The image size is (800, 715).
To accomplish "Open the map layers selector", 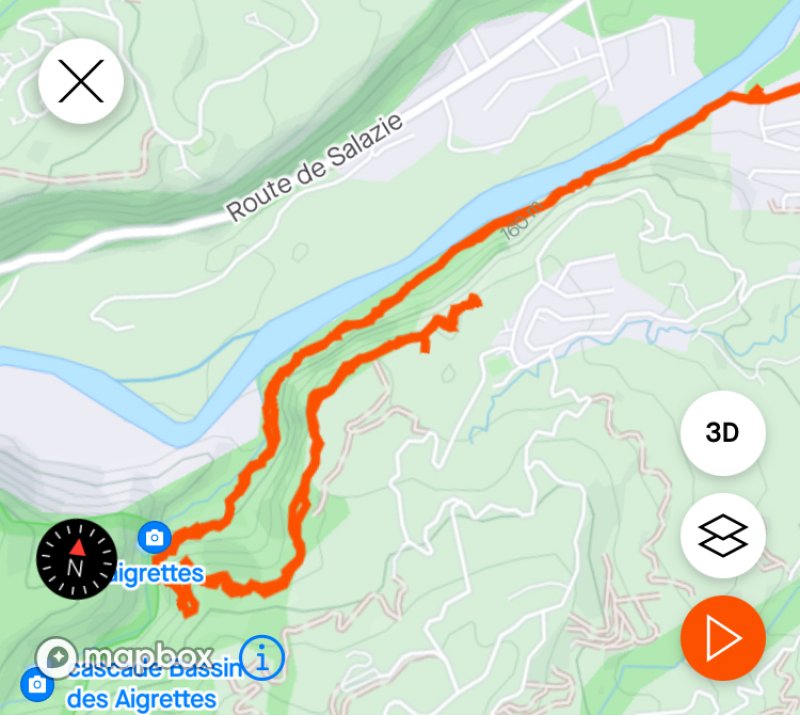I will (722, 536).
